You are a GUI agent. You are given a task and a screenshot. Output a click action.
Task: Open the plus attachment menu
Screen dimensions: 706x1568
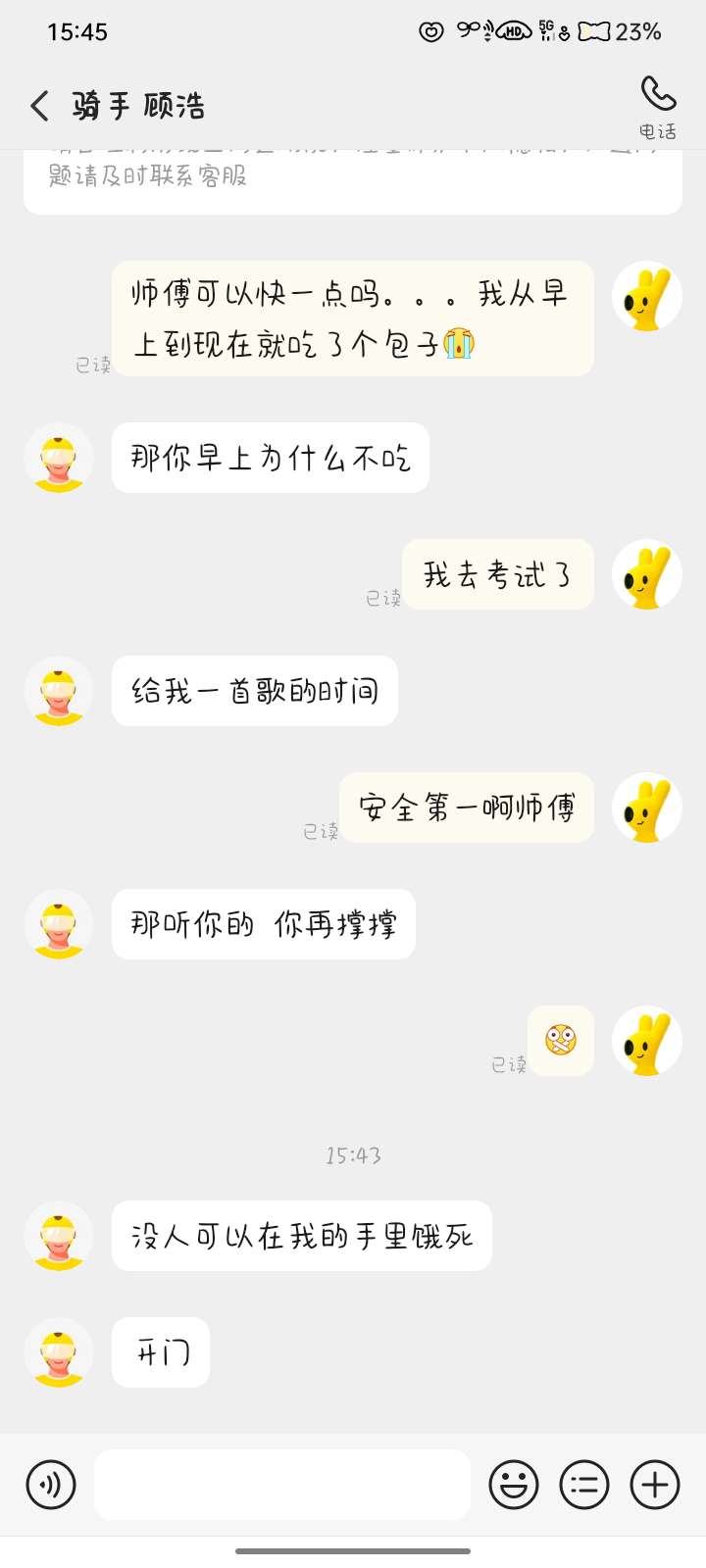click(x=655, y=1486)
